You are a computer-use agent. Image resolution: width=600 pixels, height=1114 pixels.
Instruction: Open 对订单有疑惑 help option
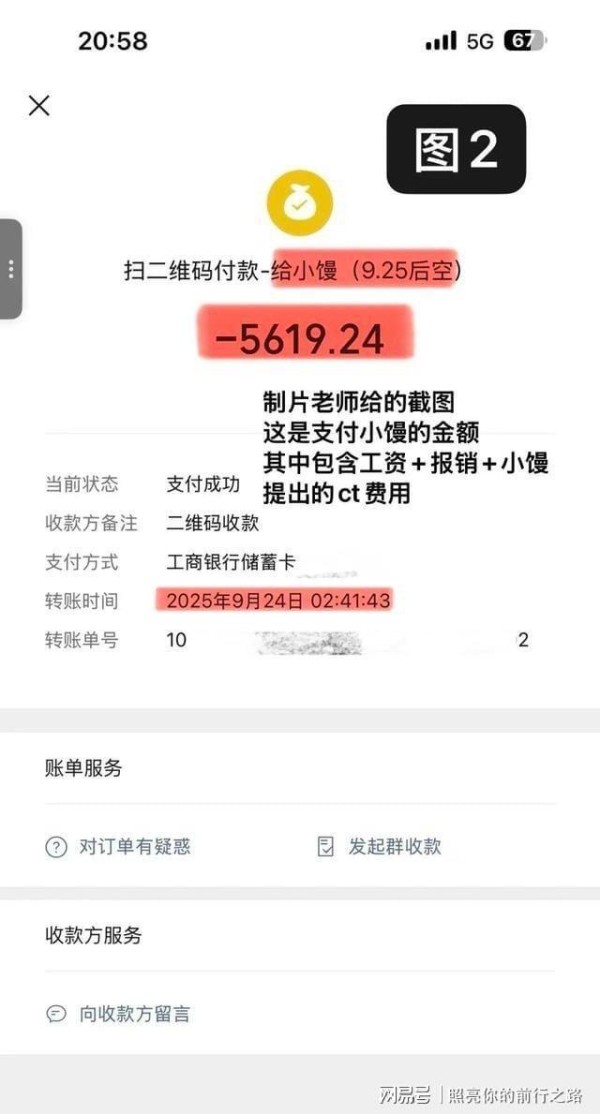pos(118,846)
